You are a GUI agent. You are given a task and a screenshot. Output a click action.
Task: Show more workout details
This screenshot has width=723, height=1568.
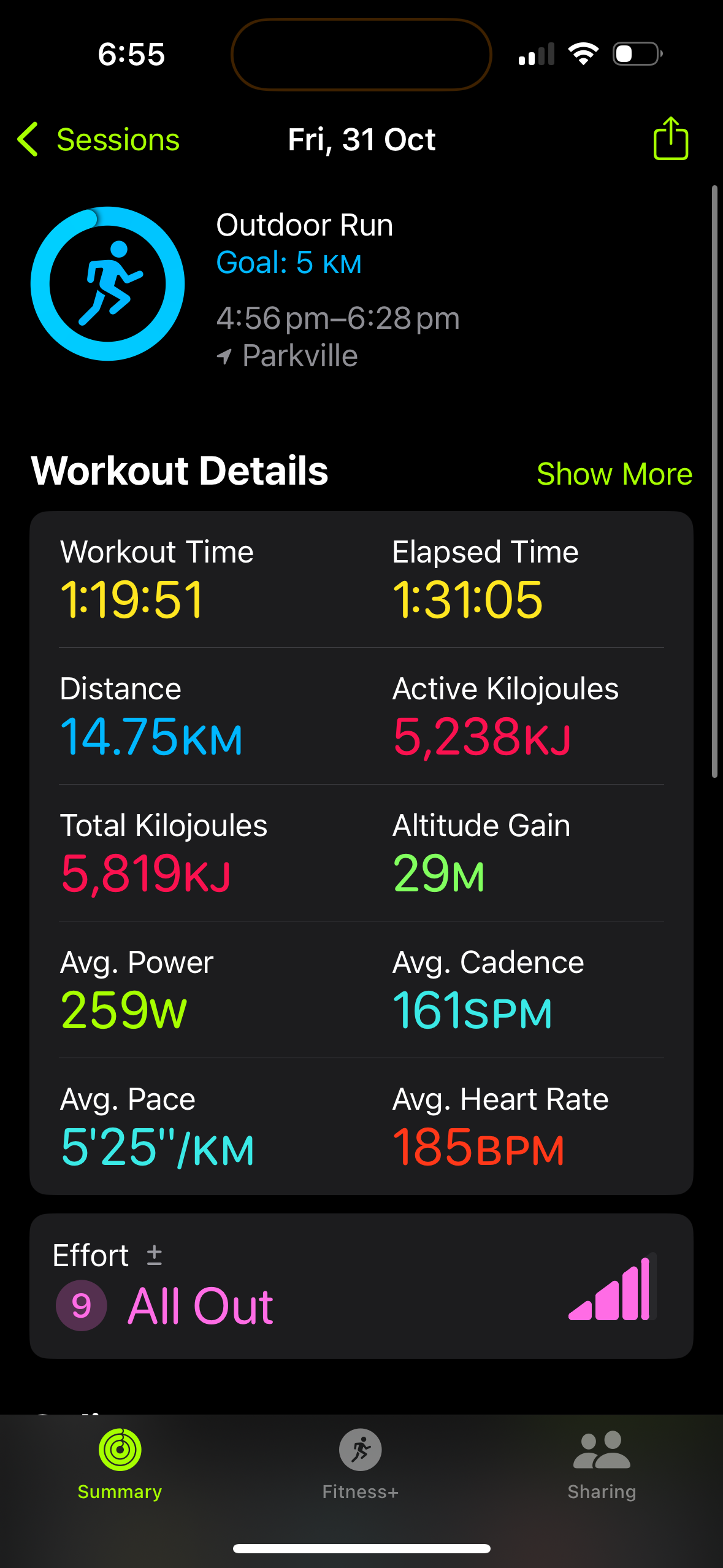tap(614, 474)
